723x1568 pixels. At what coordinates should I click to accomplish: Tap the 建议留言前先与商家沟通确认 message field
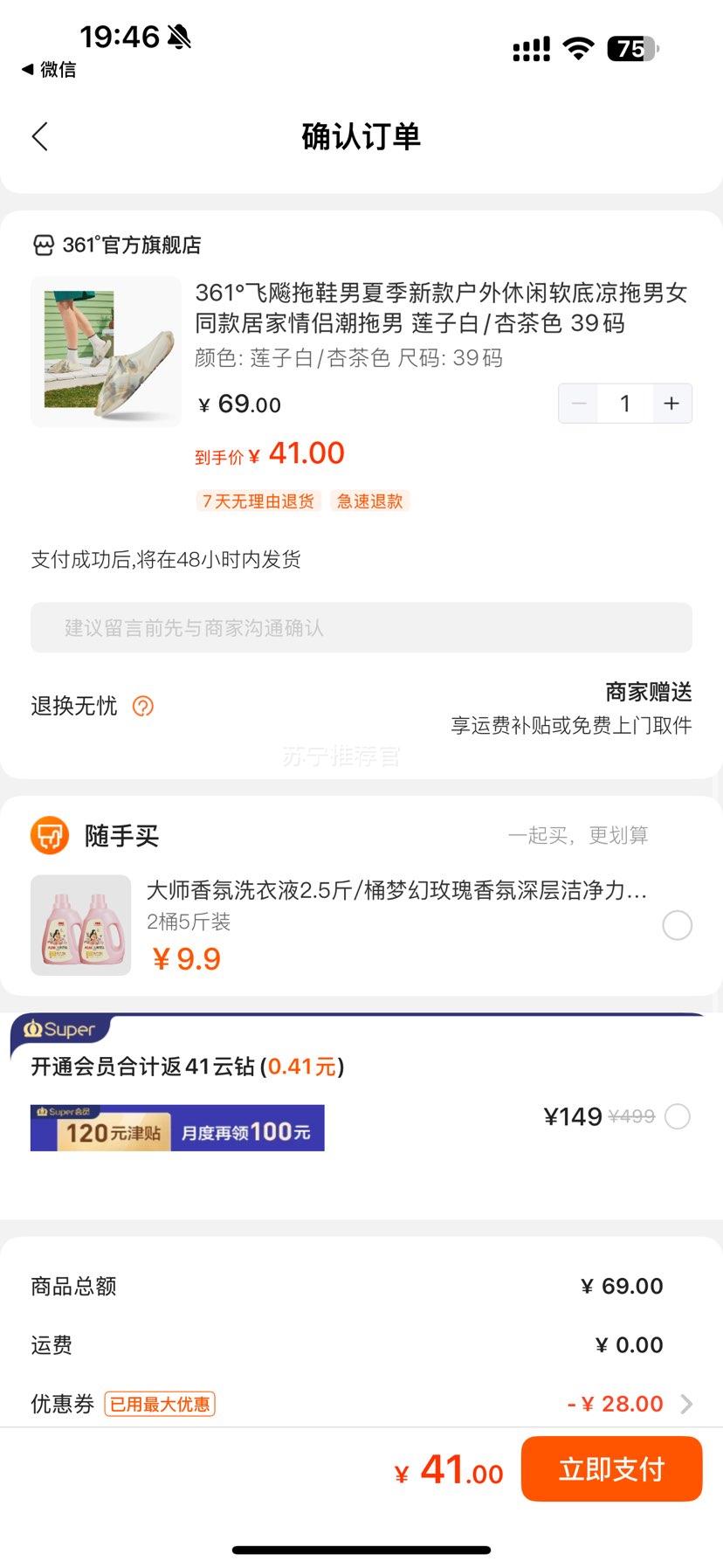pos(361,627)
